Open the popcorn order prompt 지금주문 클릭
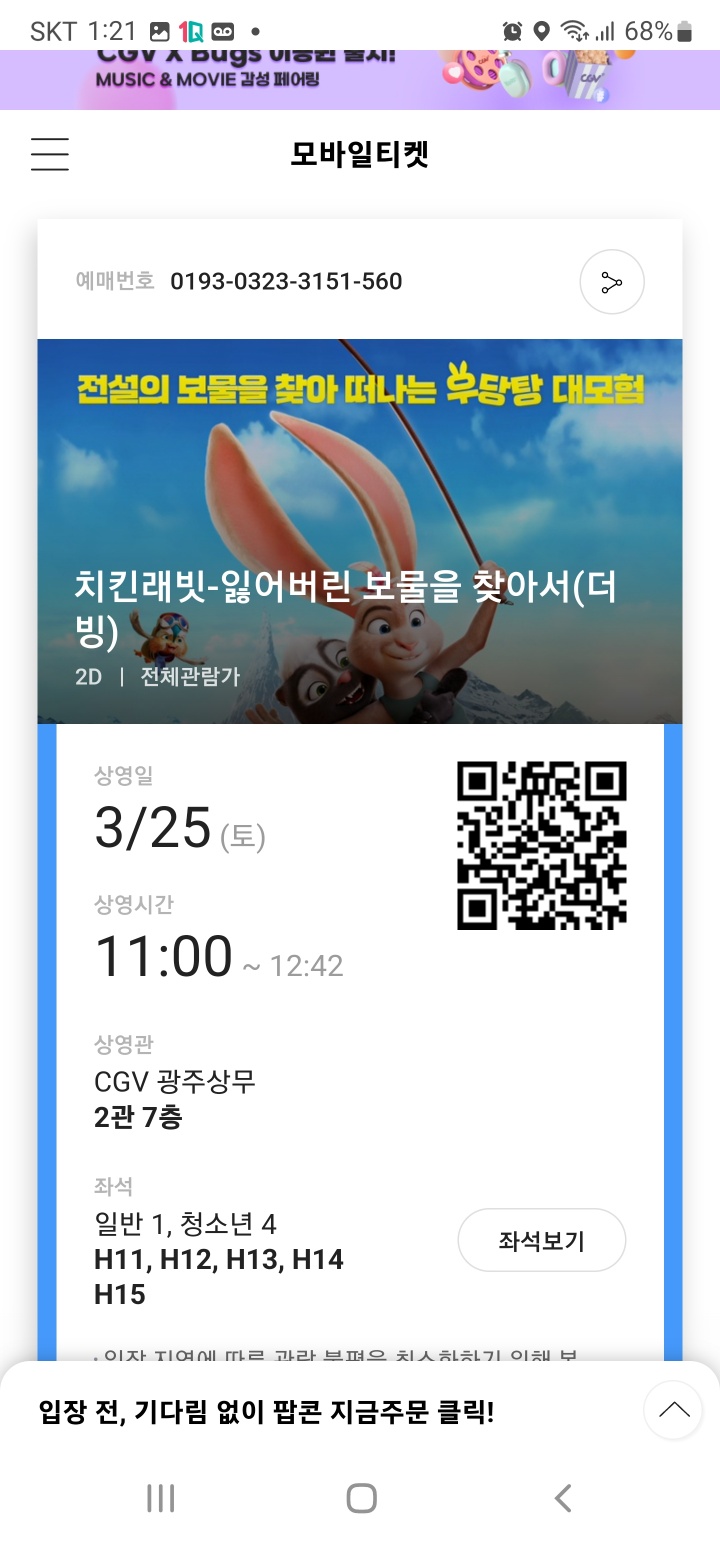This screenshot has width=720, height=1544. pyautogui.click(x=266, y=1412)
